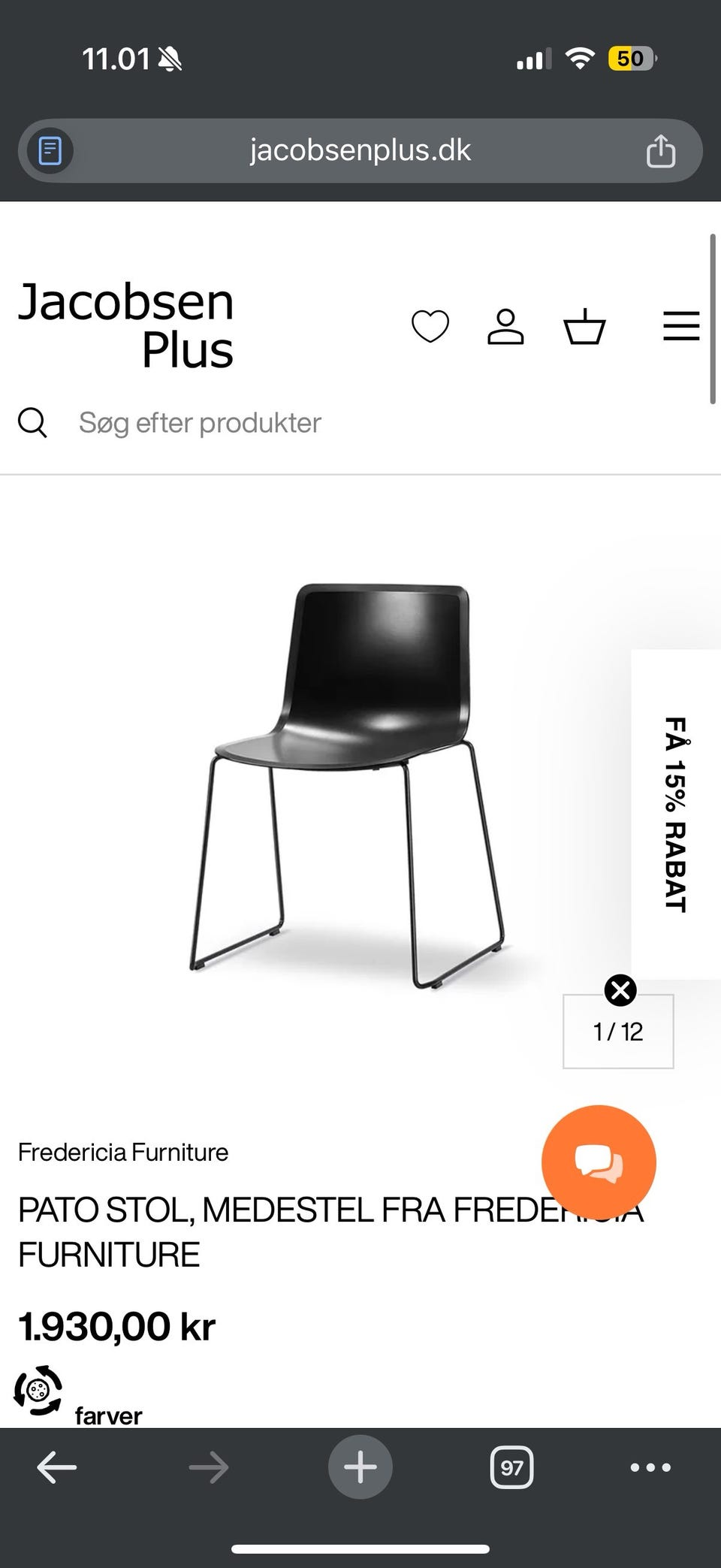Open the wishlist heart icon
This screenshot has height=1568, width=721.
[x=430, y=327]
